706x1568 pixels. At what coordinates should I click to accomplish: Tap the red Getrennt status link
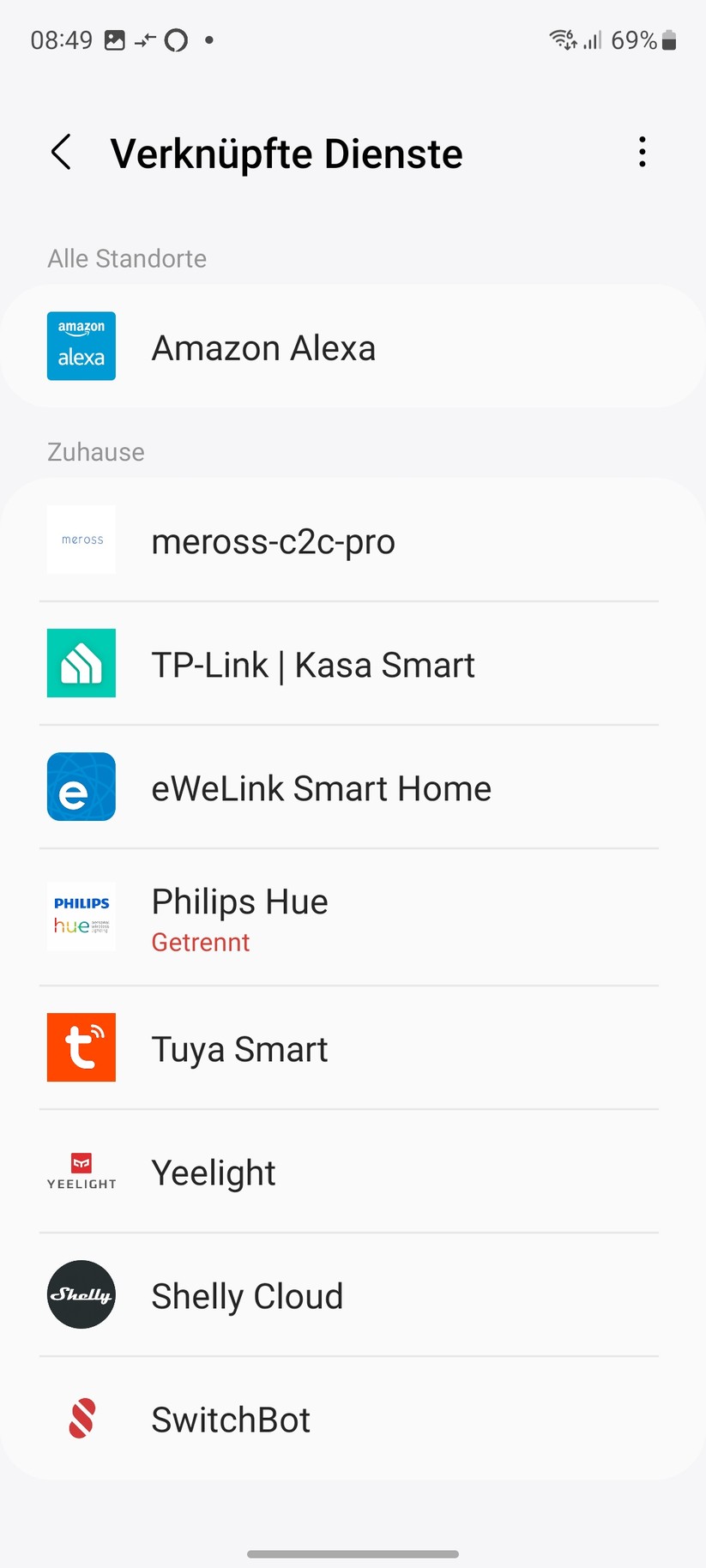click(200, 942)
